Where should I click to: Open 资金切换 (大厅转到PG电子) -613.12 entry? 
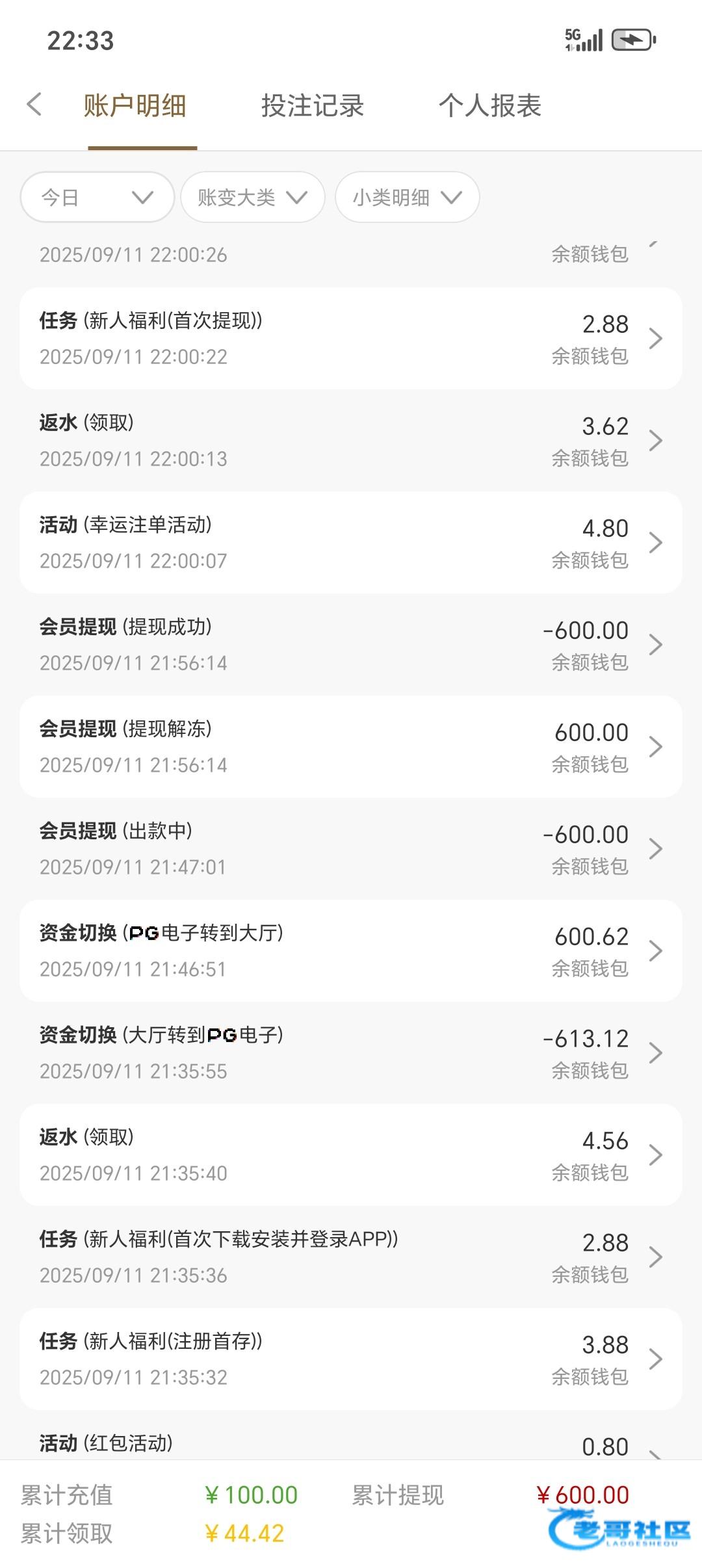(351, 1052)
